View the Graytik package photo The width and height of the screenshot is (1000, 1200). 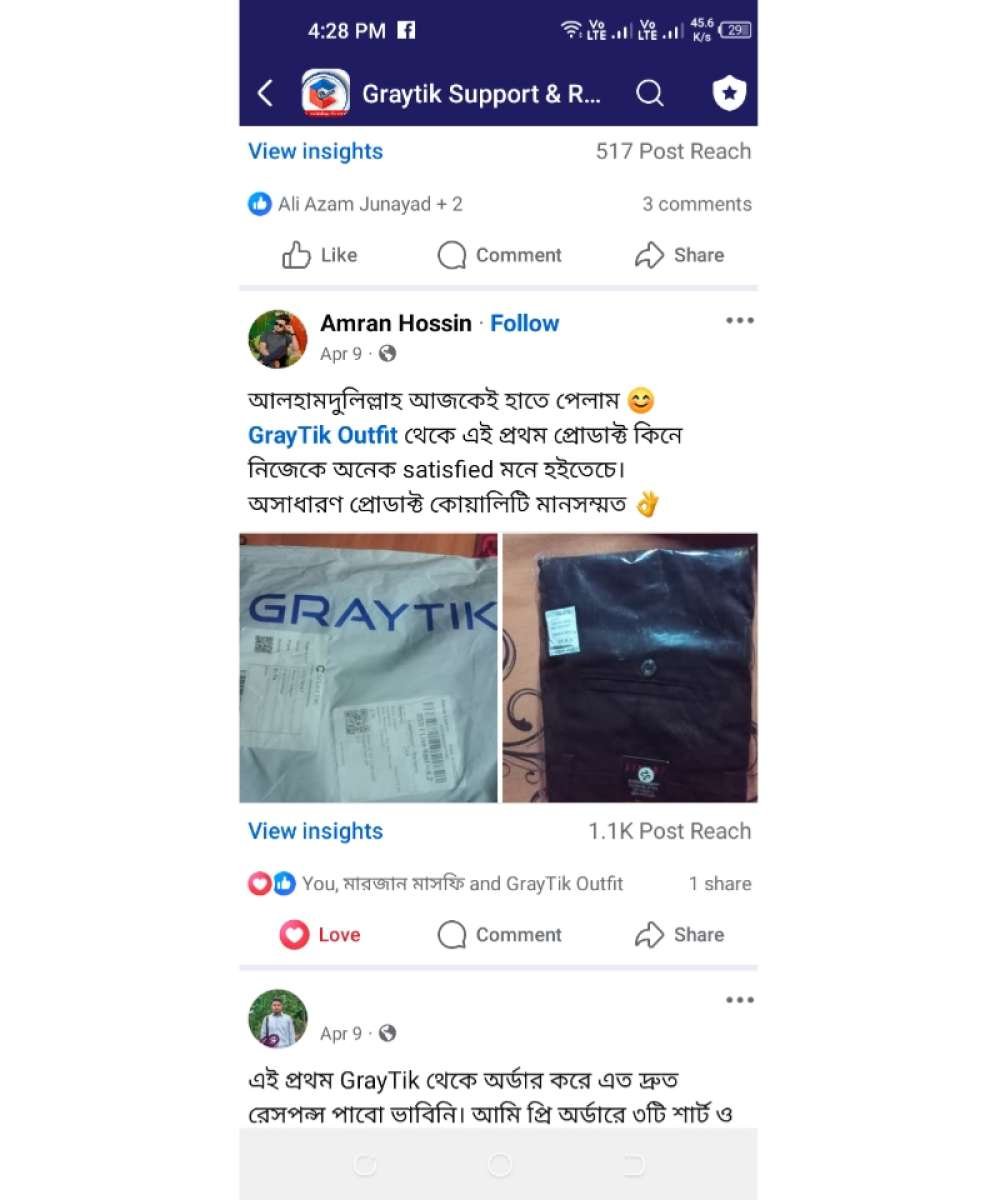coord(368,668)
